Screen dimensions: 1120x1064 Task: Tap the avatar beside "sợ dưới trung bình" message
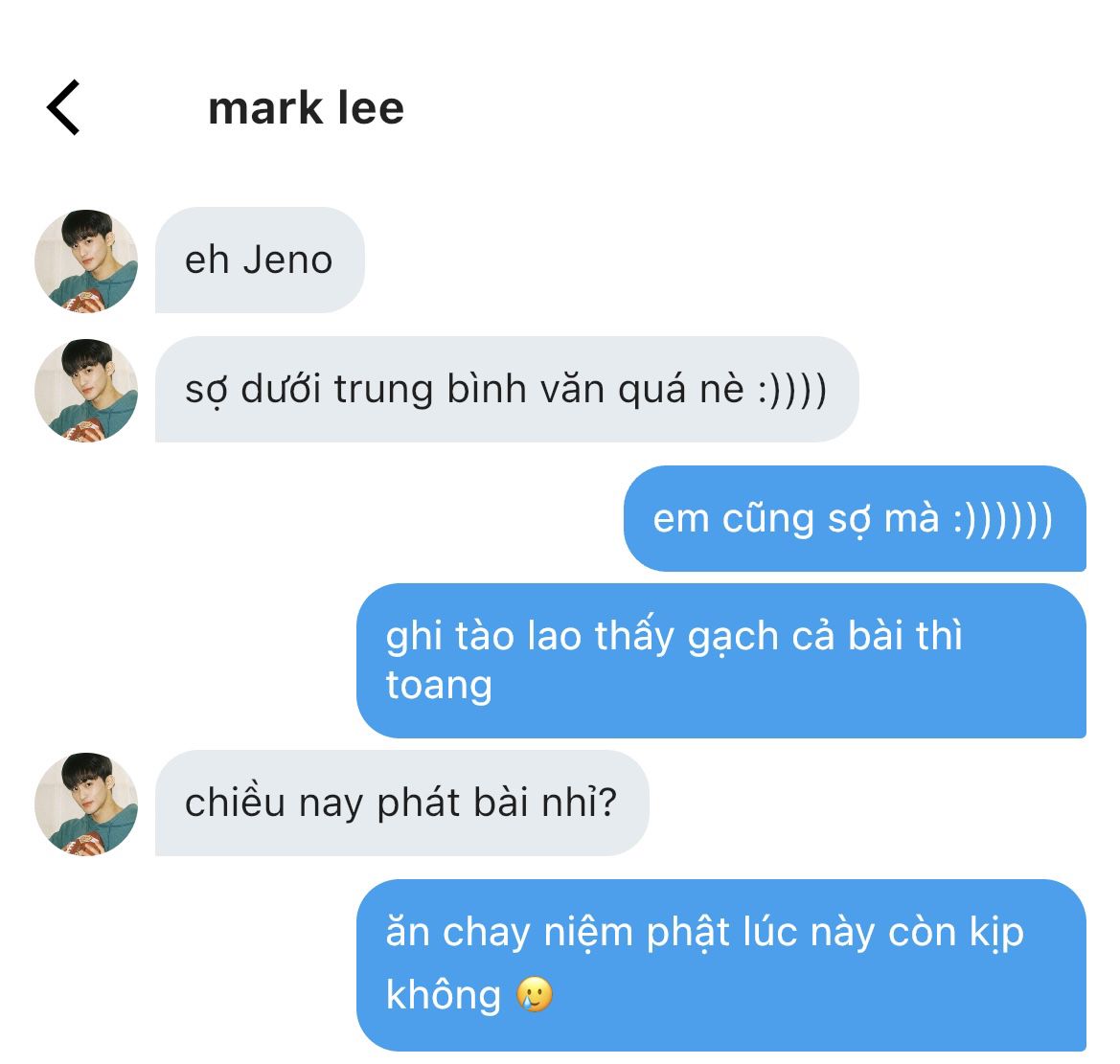(x=86, y=390)
